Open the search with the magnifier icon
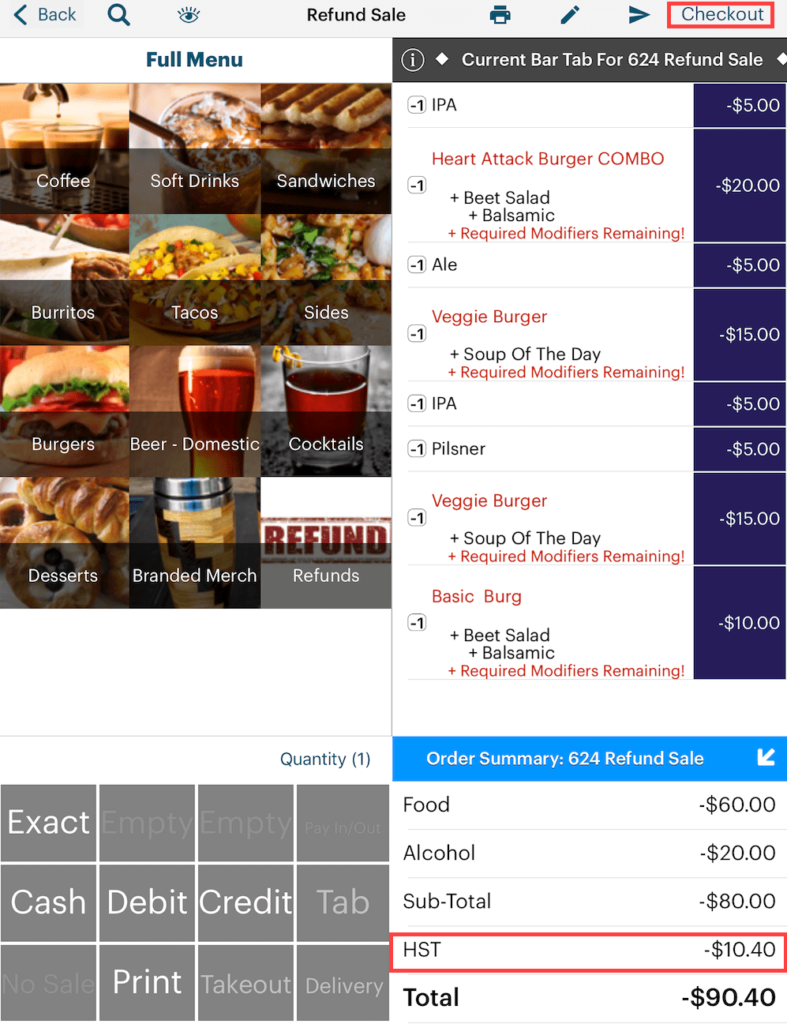This screenshot has width=787, height=1024. pyautogui.click(x=118, y=16)
